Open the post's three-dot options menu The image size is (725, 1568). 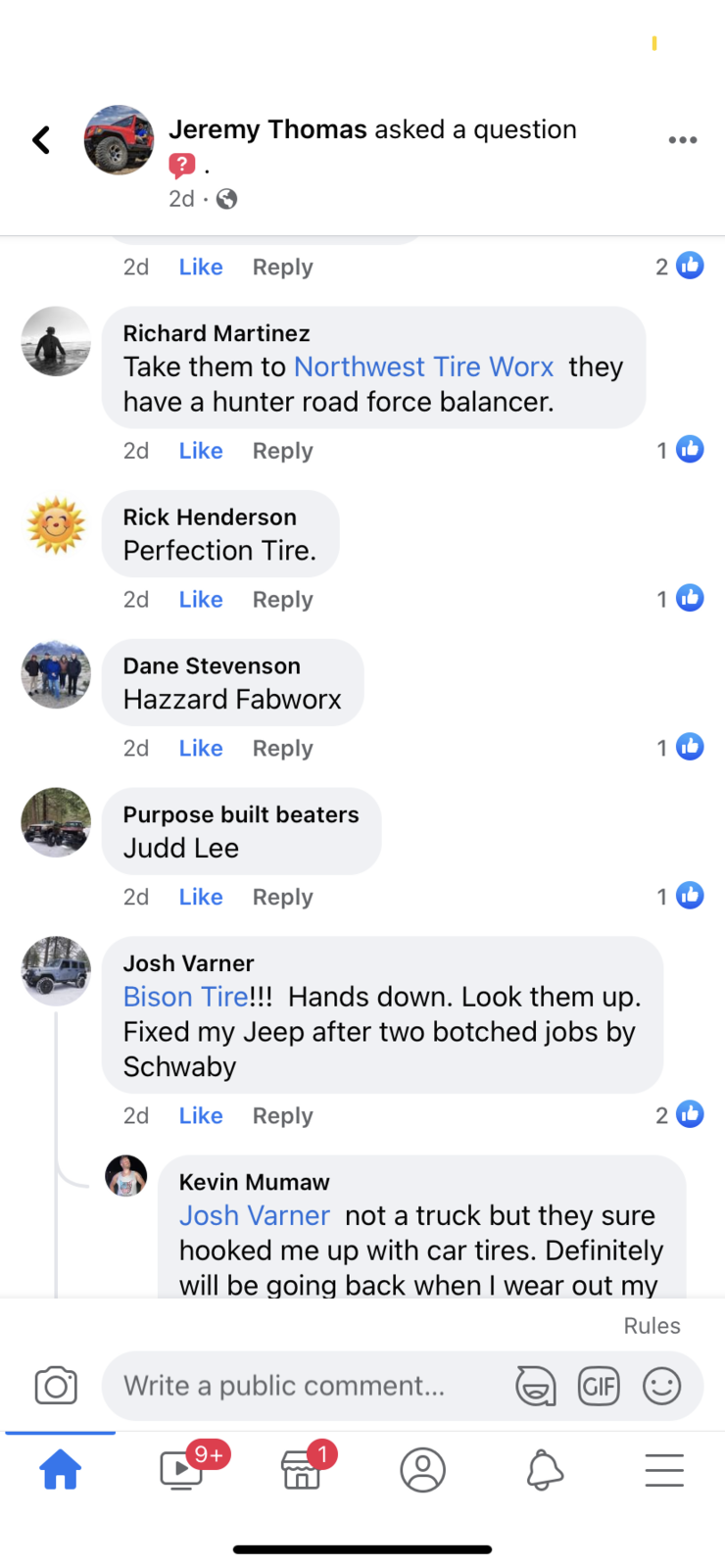click(682, 140)
